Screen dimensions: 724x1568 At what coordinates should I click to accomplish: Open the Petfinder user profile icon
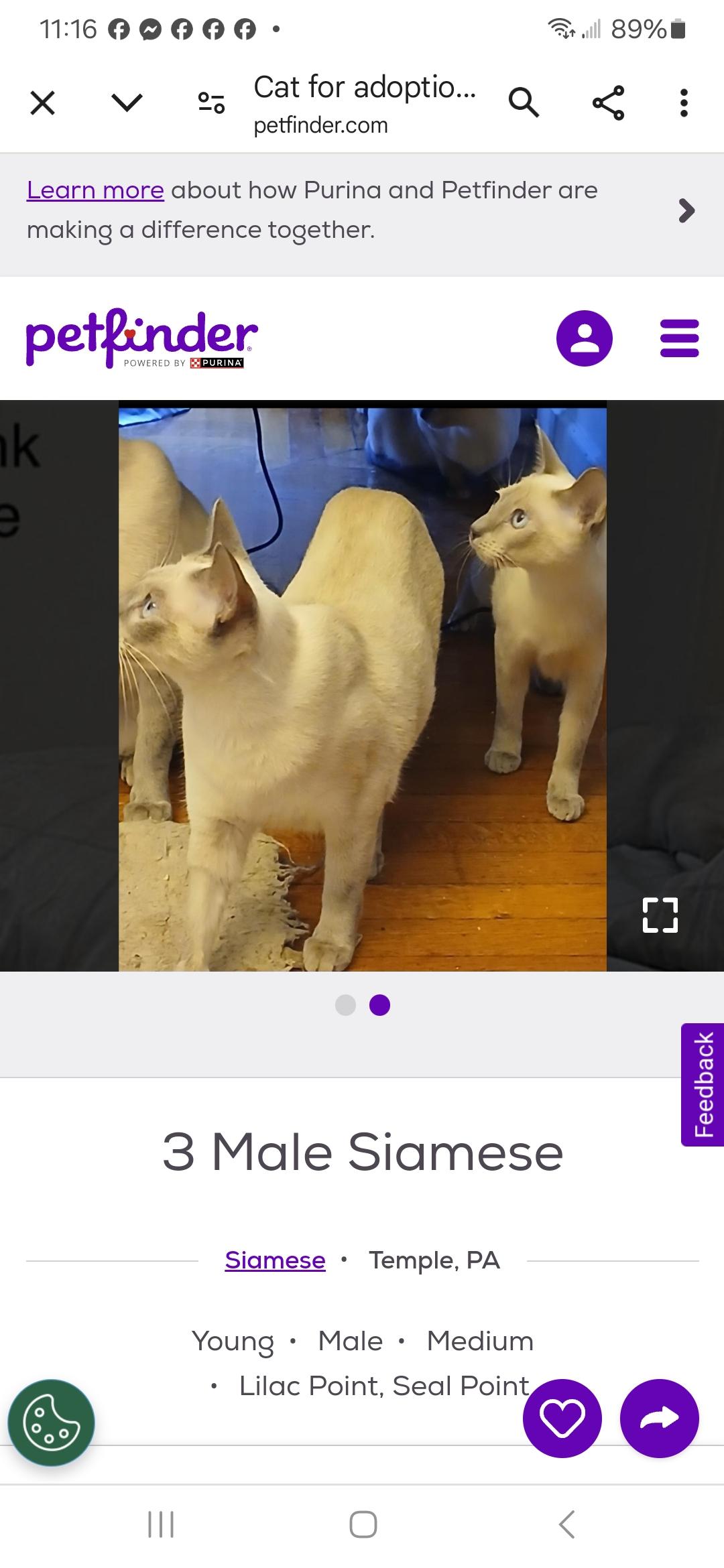pos(585,338)
